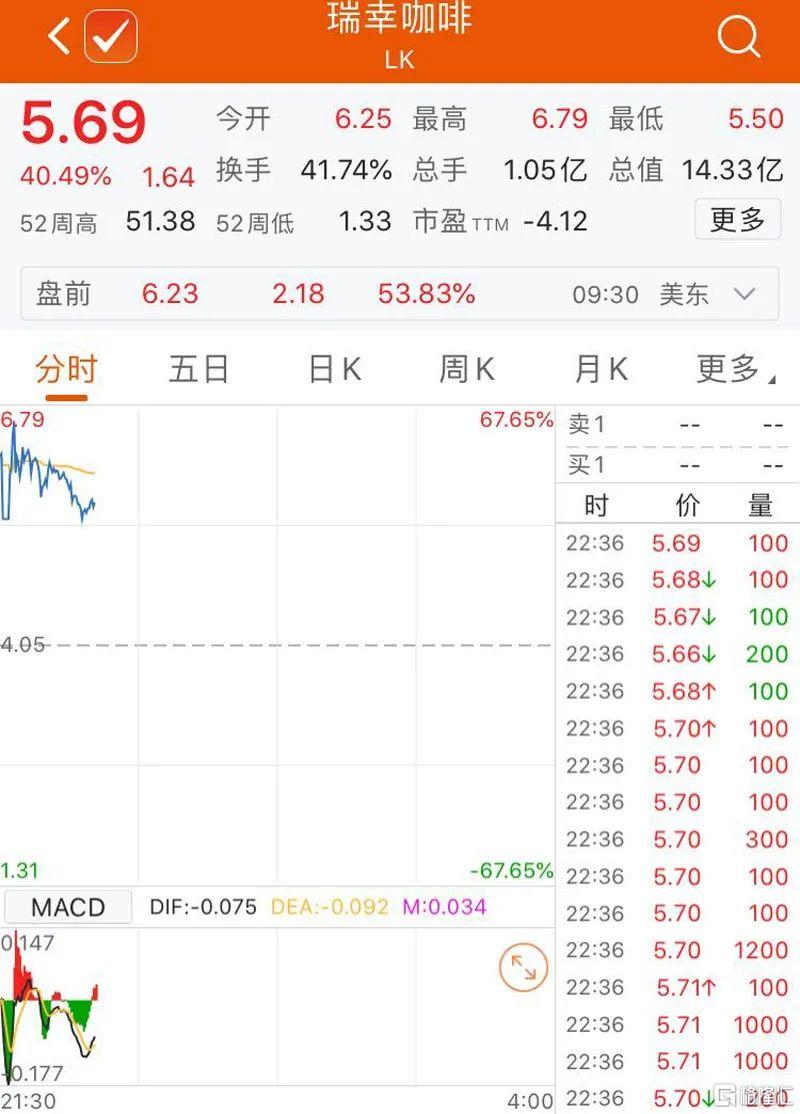Open stock search magnifier

(x=739, y=38)
